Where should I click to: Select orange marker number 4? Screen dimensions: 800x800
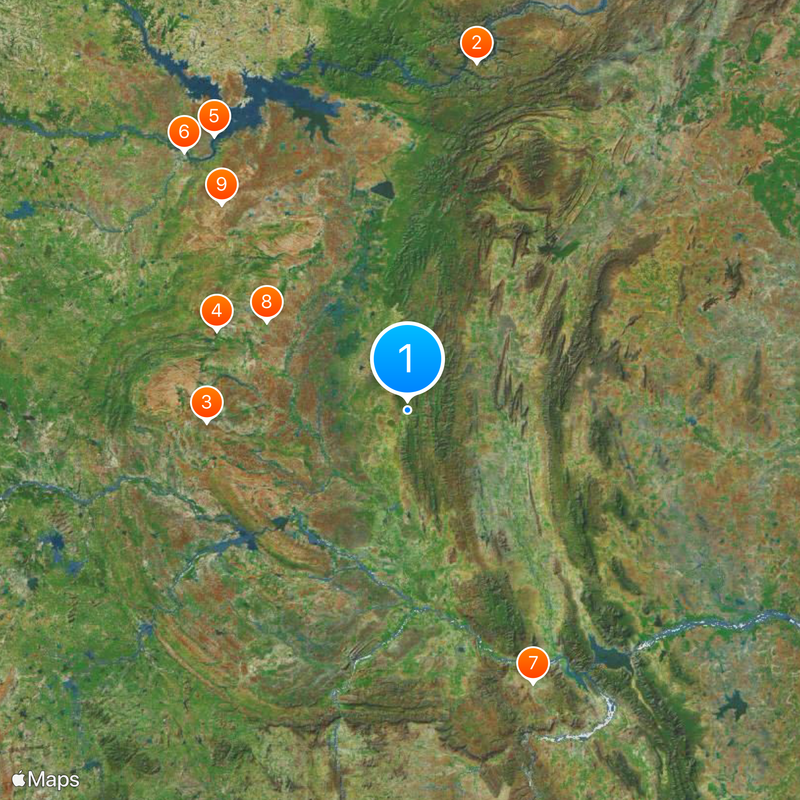(x=216, y=310)
